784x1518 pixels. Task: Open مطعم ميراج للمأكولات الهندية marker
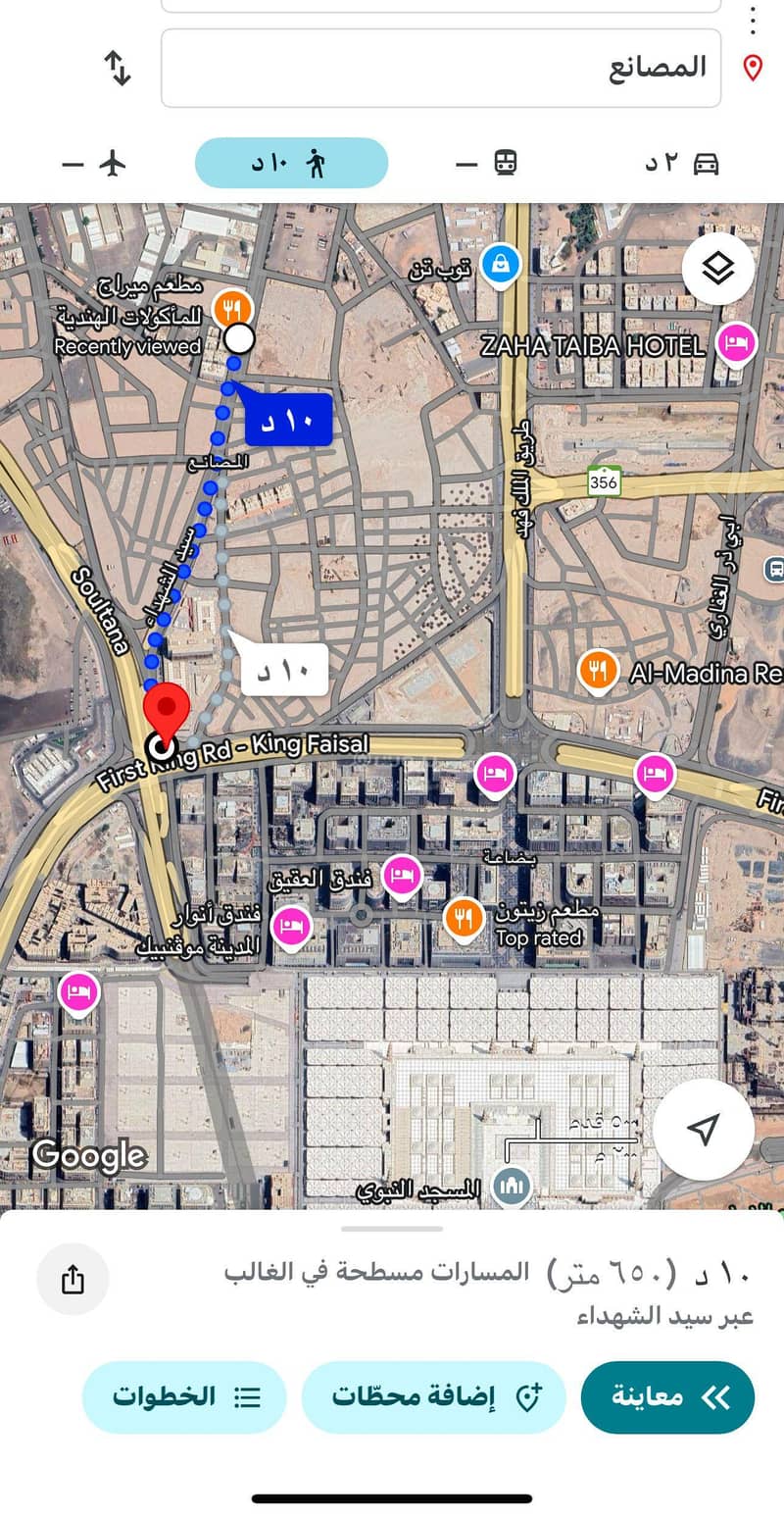pos(232,308)
